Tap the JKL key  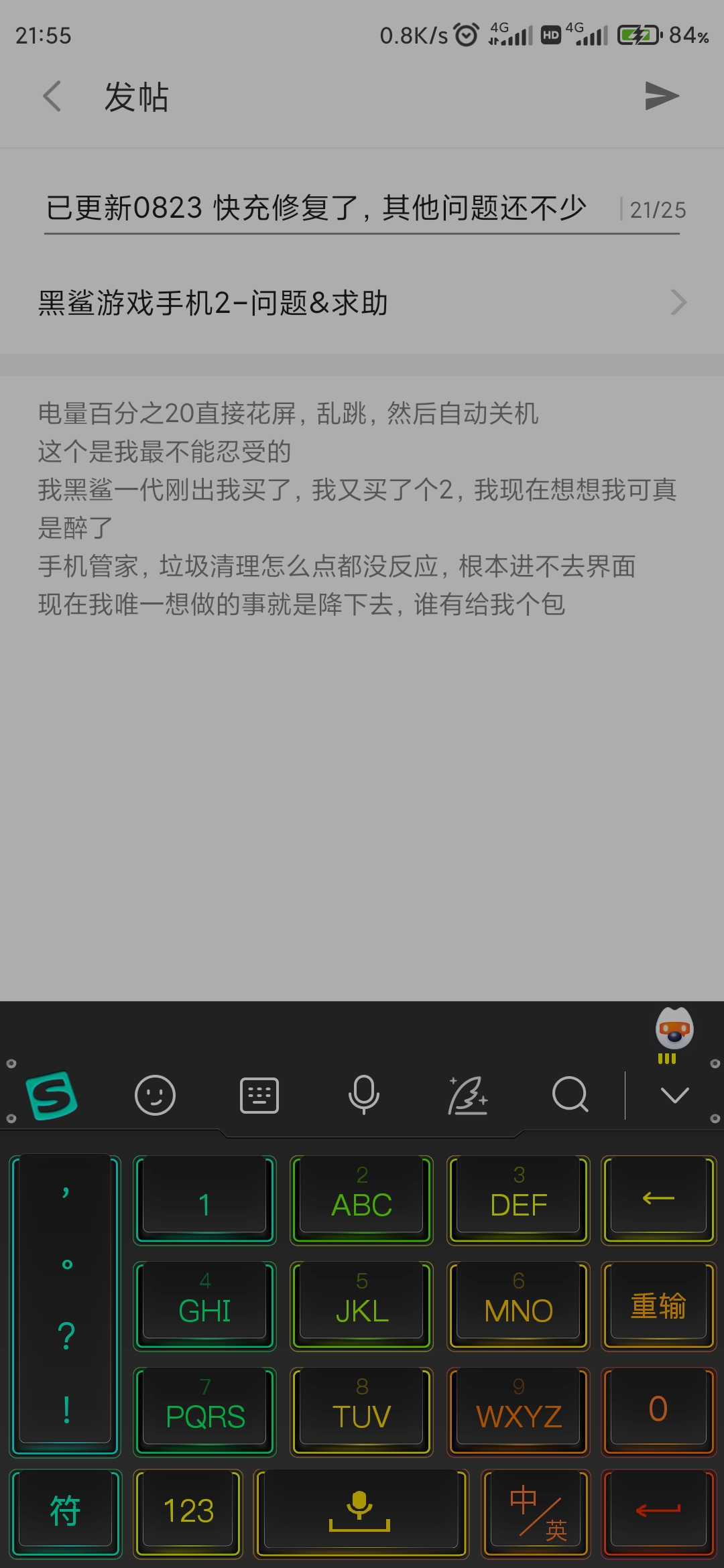pyautogui.click(x=362, y=1305)
